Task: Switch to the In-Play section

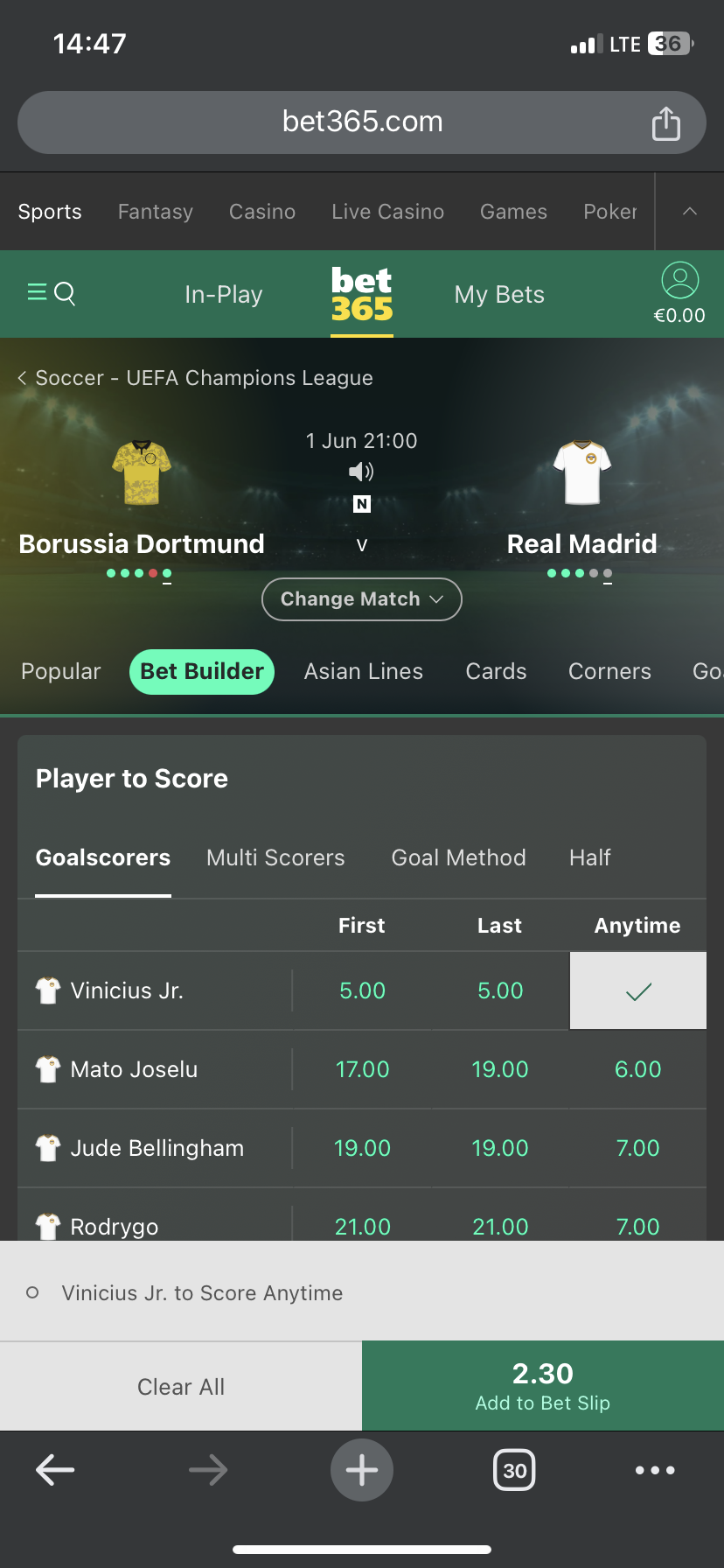Action: pyautogui.click(x=223, y=295)
